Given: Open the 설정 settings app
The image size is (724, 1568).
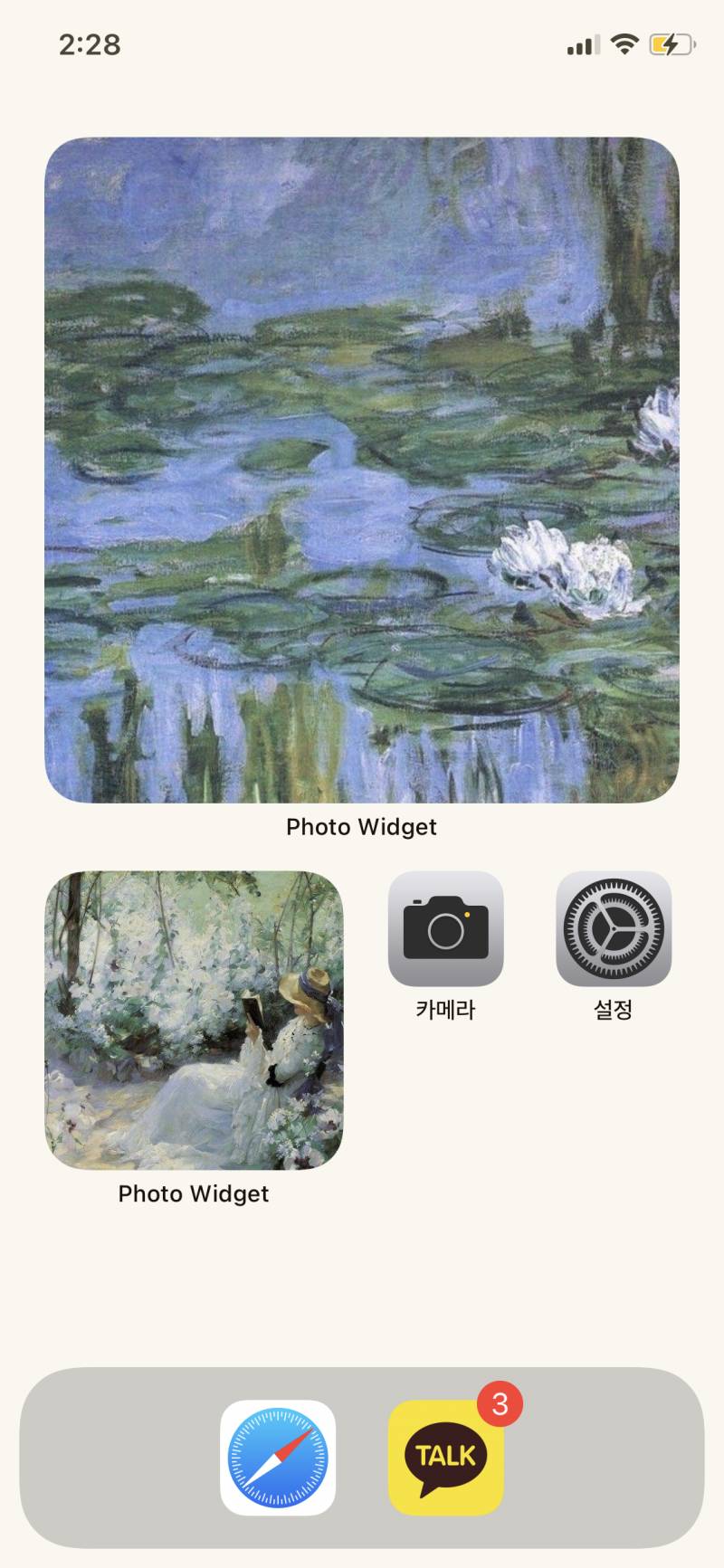Looking at the screenshot, I should (x=613, y=928).
